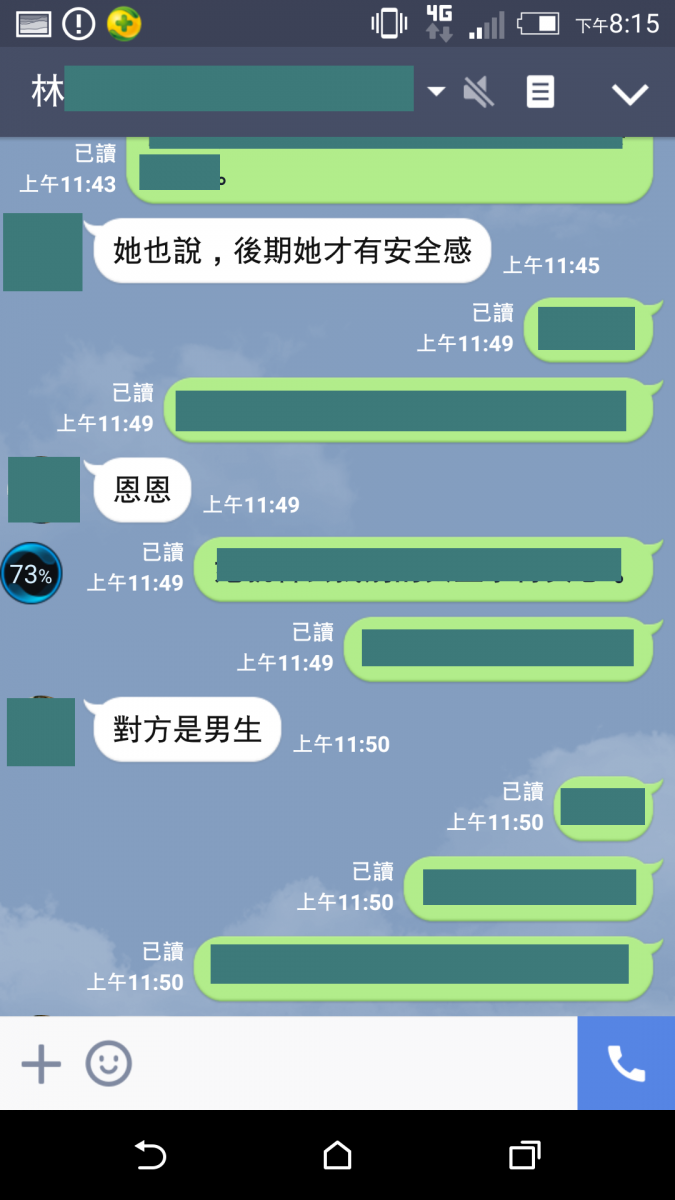Open the emoji sticker picker

108,1064
